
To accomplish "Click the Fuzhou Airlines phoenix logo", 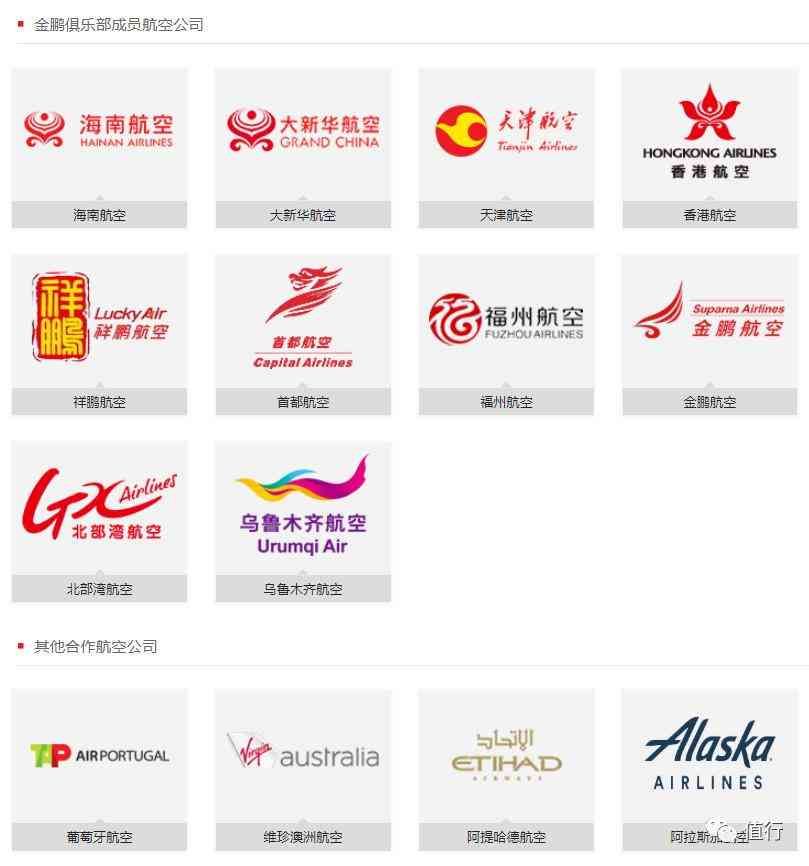I will click(506, 317).
